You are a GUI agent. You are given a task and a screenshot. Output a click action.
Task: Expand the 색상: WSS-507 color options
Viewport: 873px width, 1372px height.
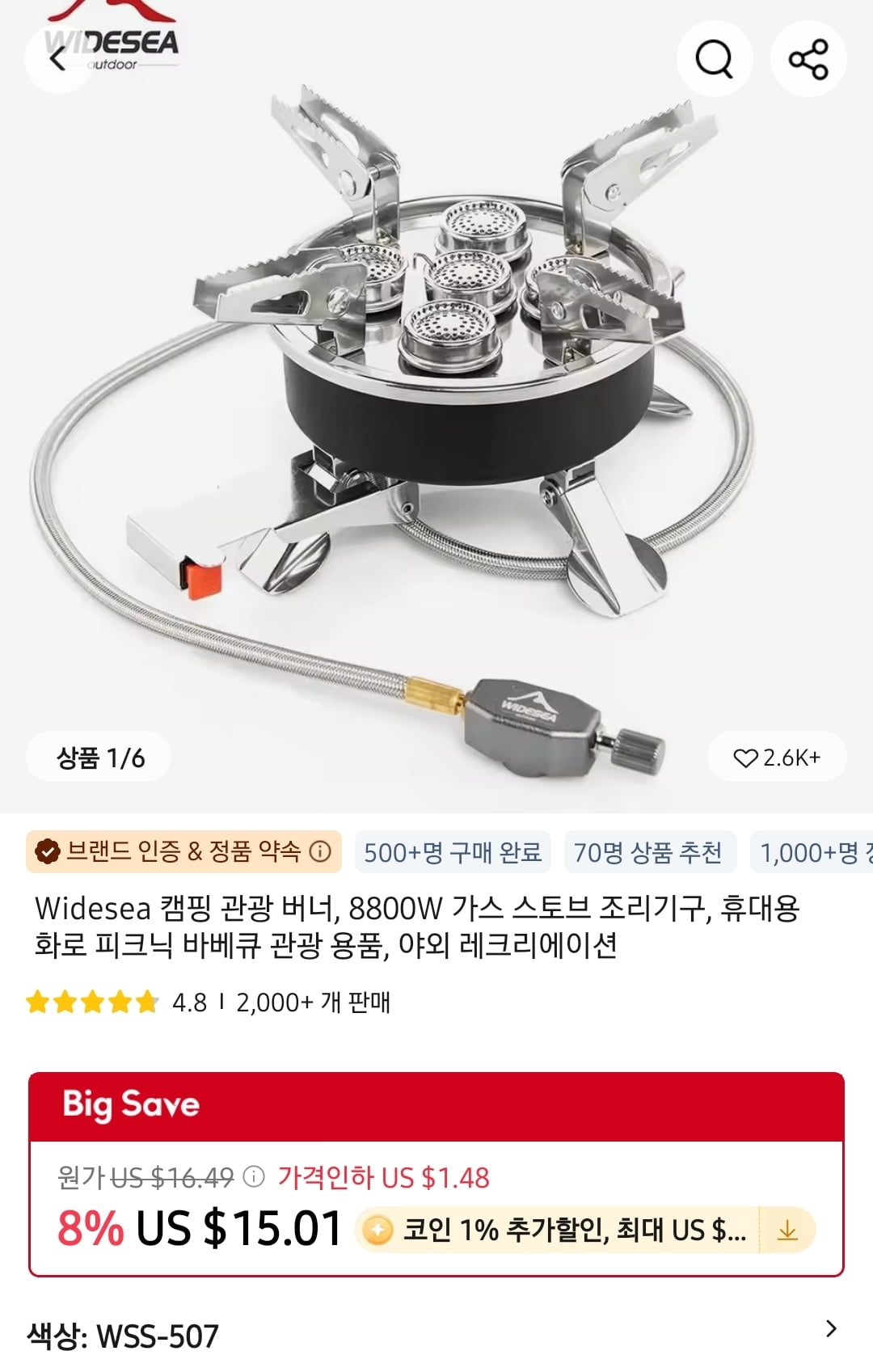click(830, 1328)
